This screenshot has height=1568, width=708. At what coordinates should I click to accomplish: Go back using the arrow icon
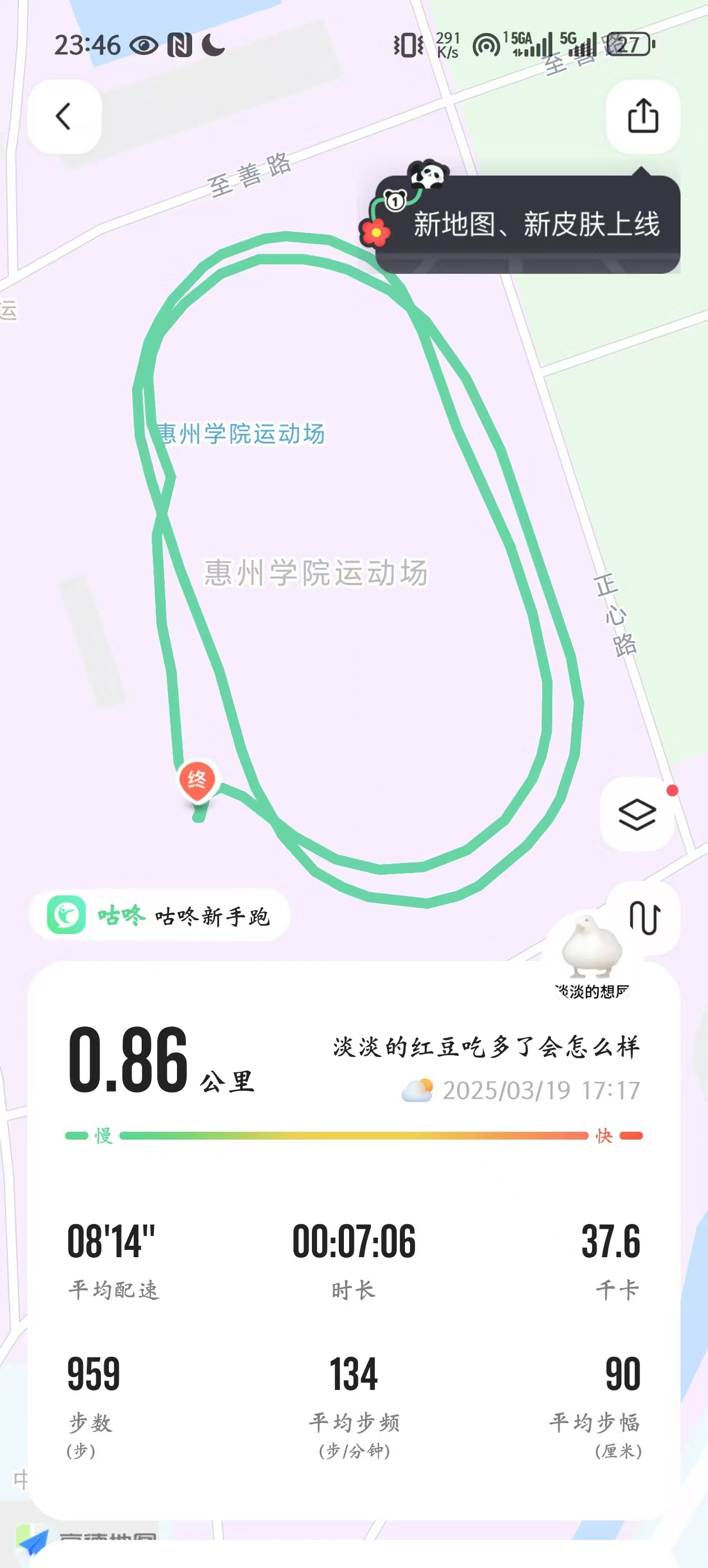pos(64,116)
